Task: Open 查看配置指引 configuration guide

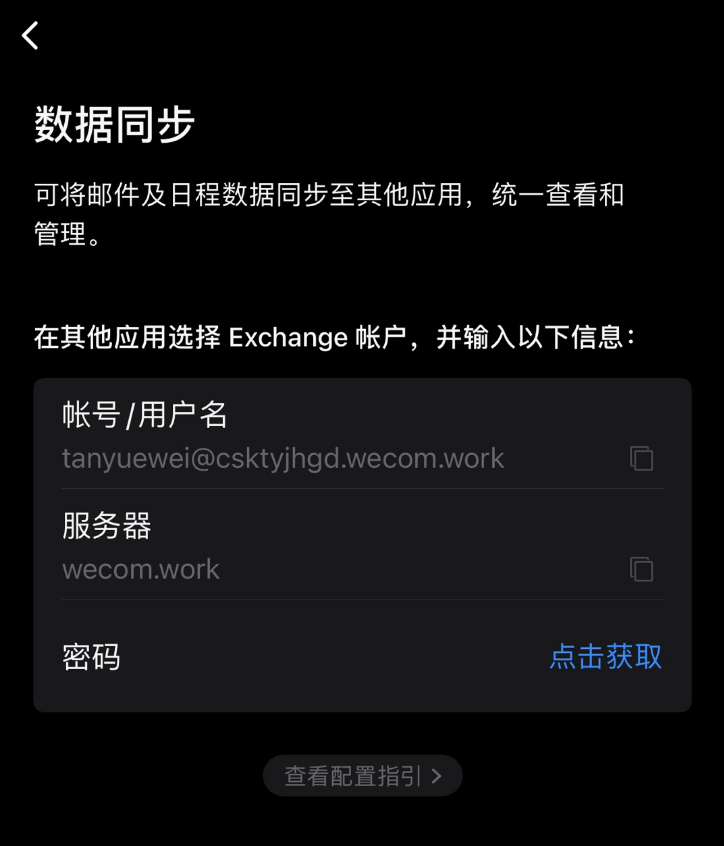Action: pos(362,776)
